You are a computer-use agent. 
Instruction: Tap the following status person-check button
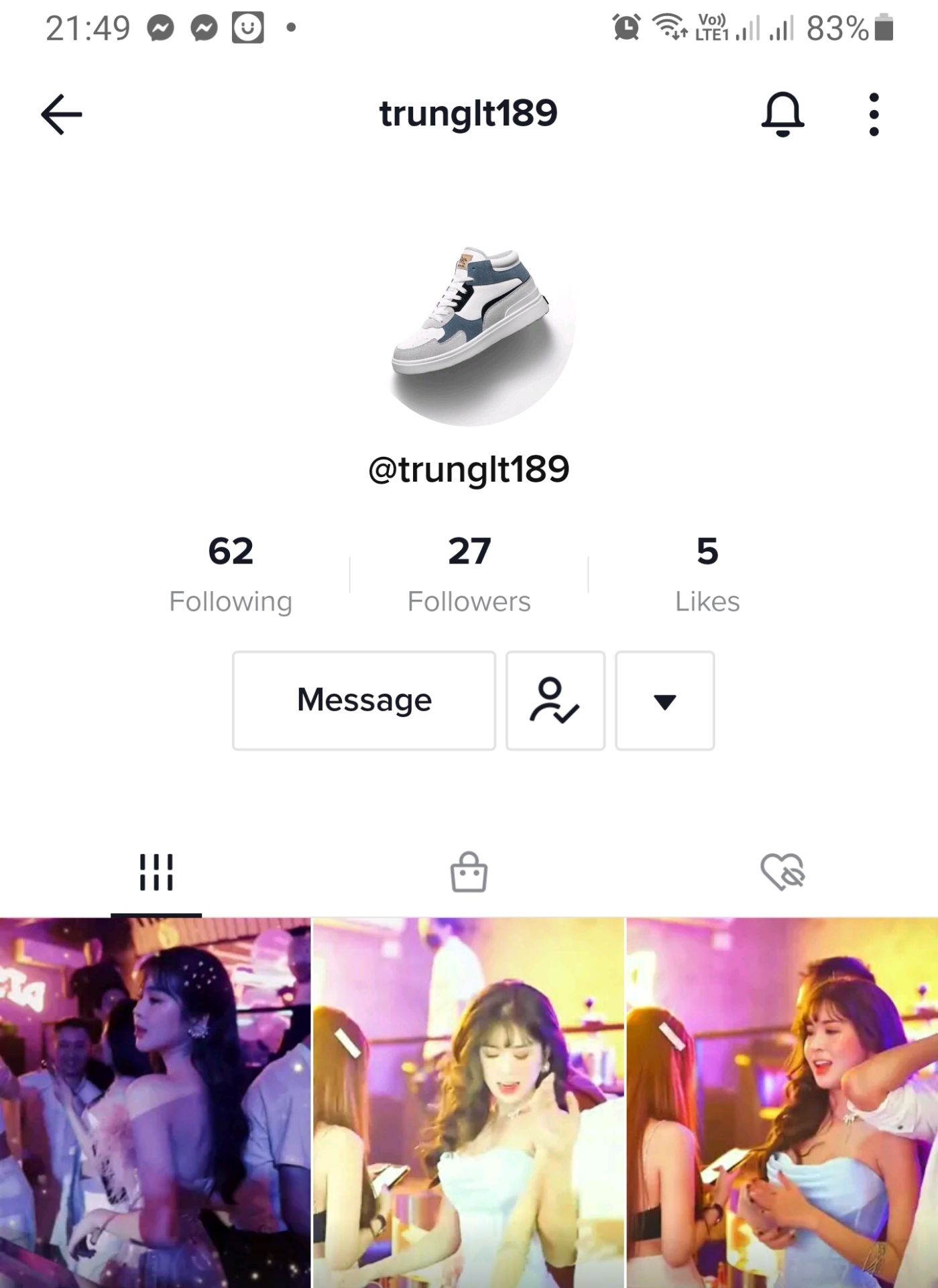pos(555,700)
